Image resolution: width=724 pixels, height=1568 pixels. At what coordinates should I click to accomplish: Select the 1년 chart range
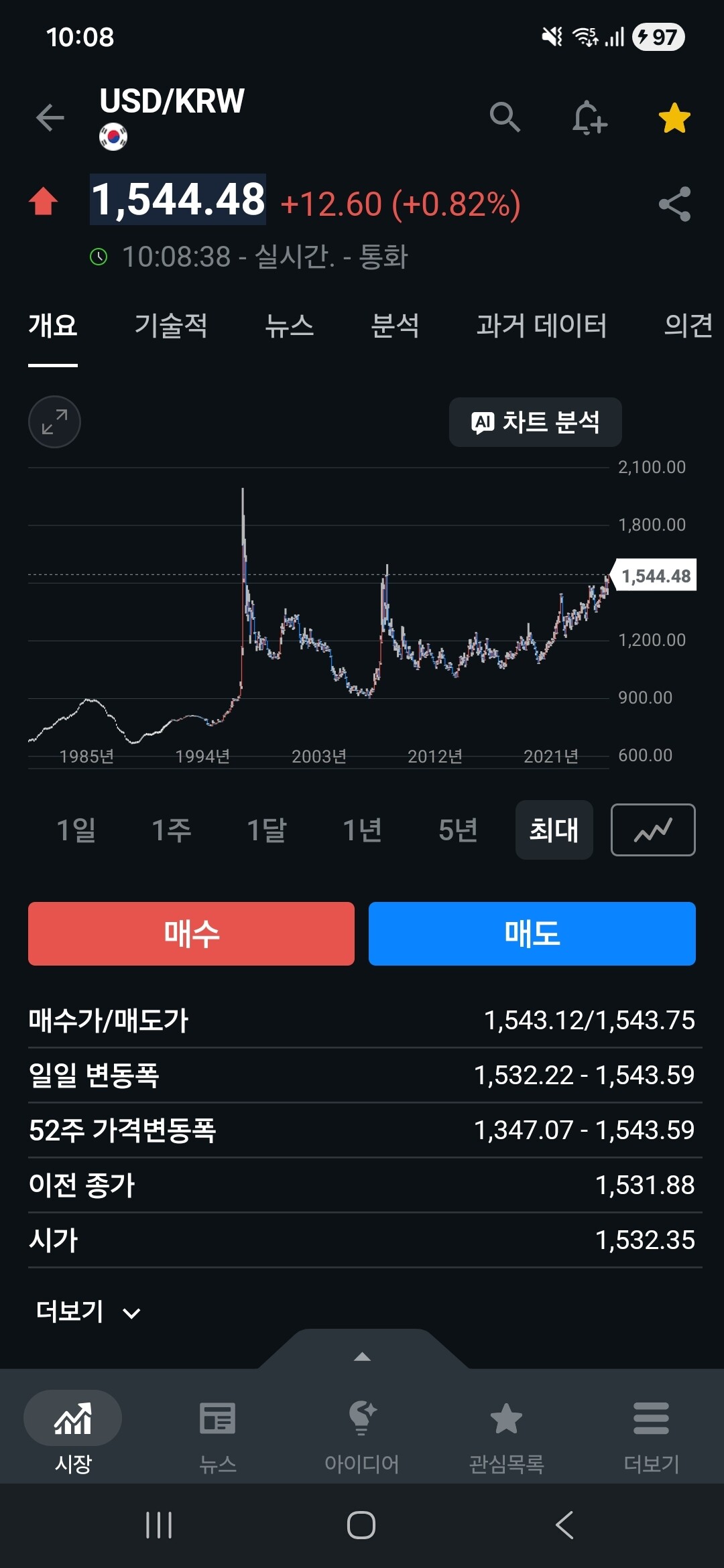[362, 830]
